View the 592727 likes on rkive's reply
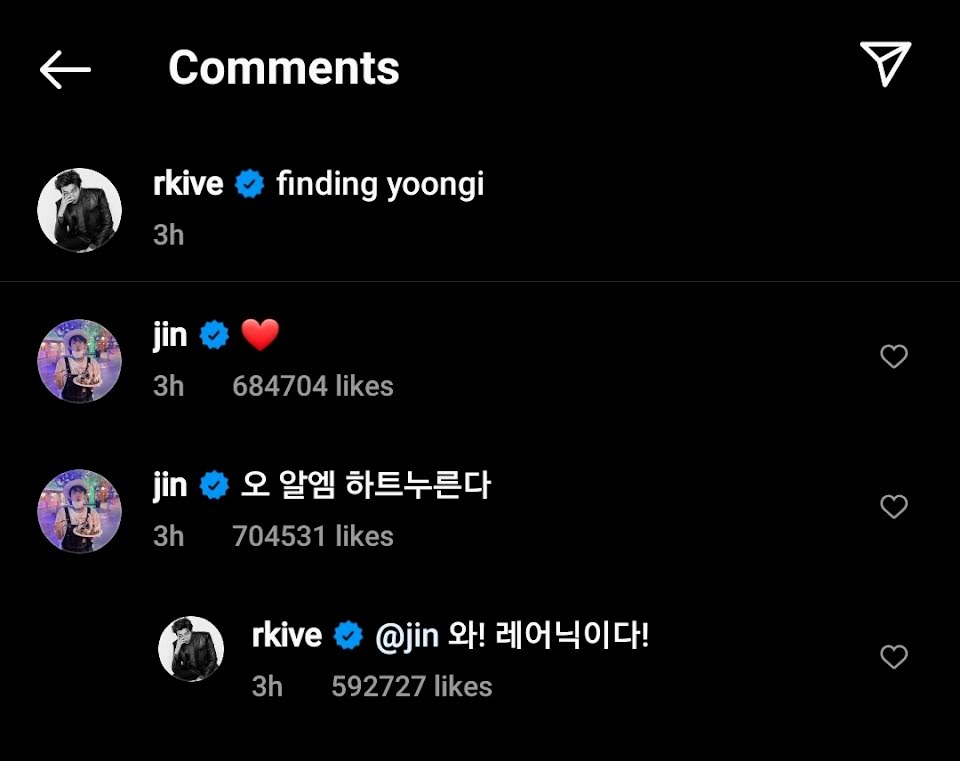The image size is (960, 761). click(411, 687)
